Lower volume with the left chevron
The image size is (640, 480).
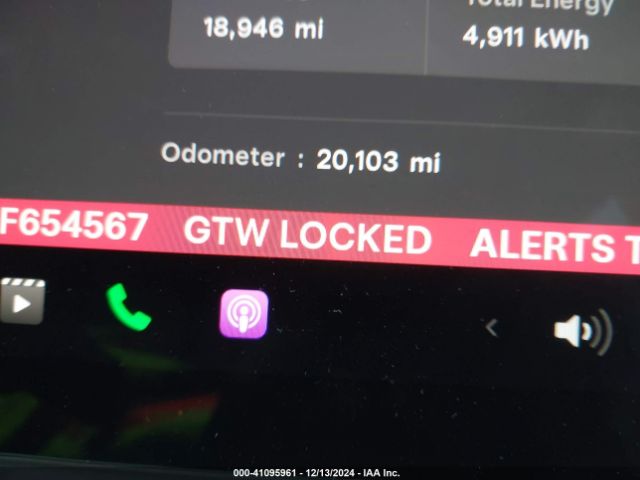pos(491,327)
